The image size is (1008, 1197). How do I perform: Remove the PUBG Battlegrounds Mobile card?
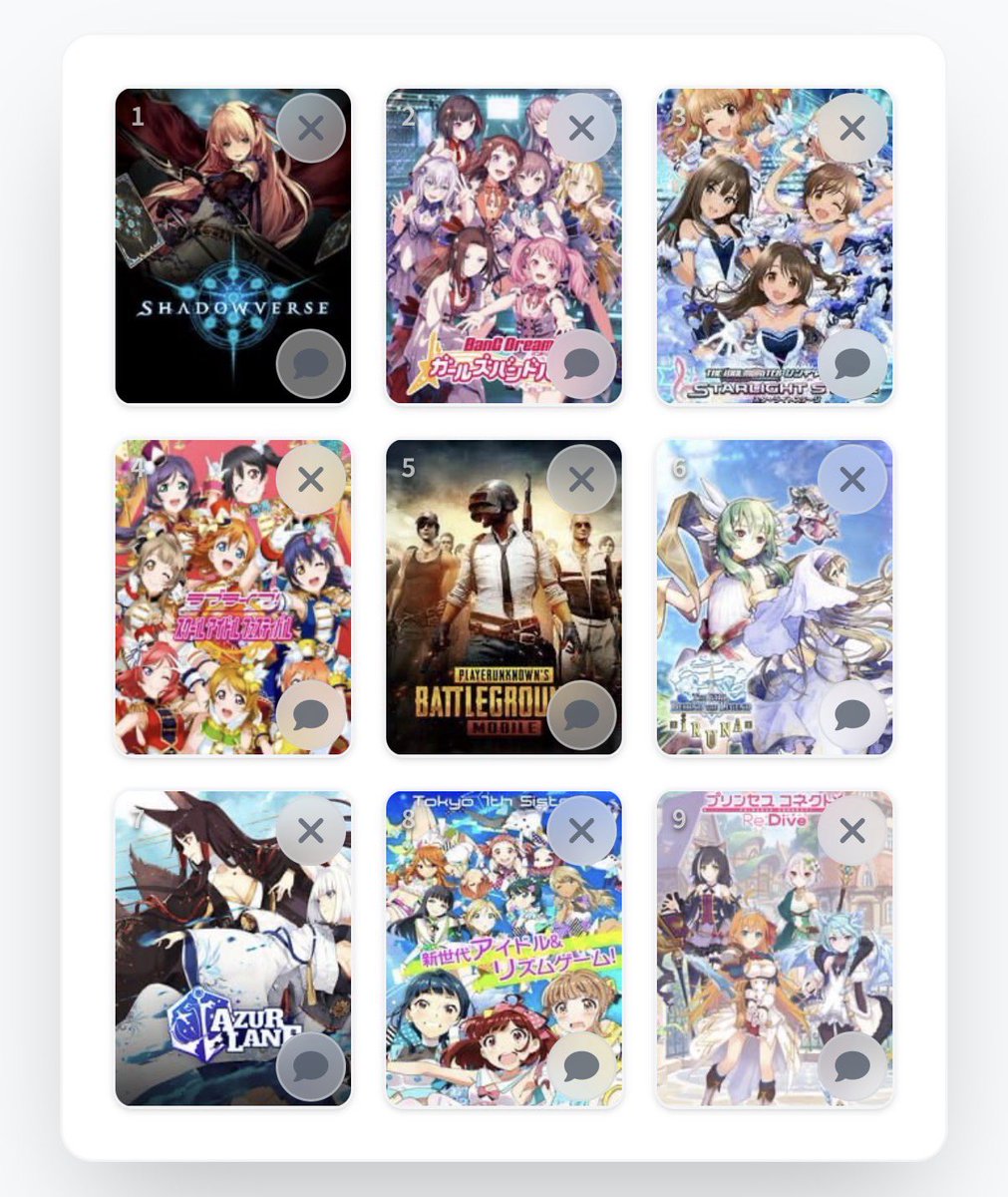pos(581,480)
